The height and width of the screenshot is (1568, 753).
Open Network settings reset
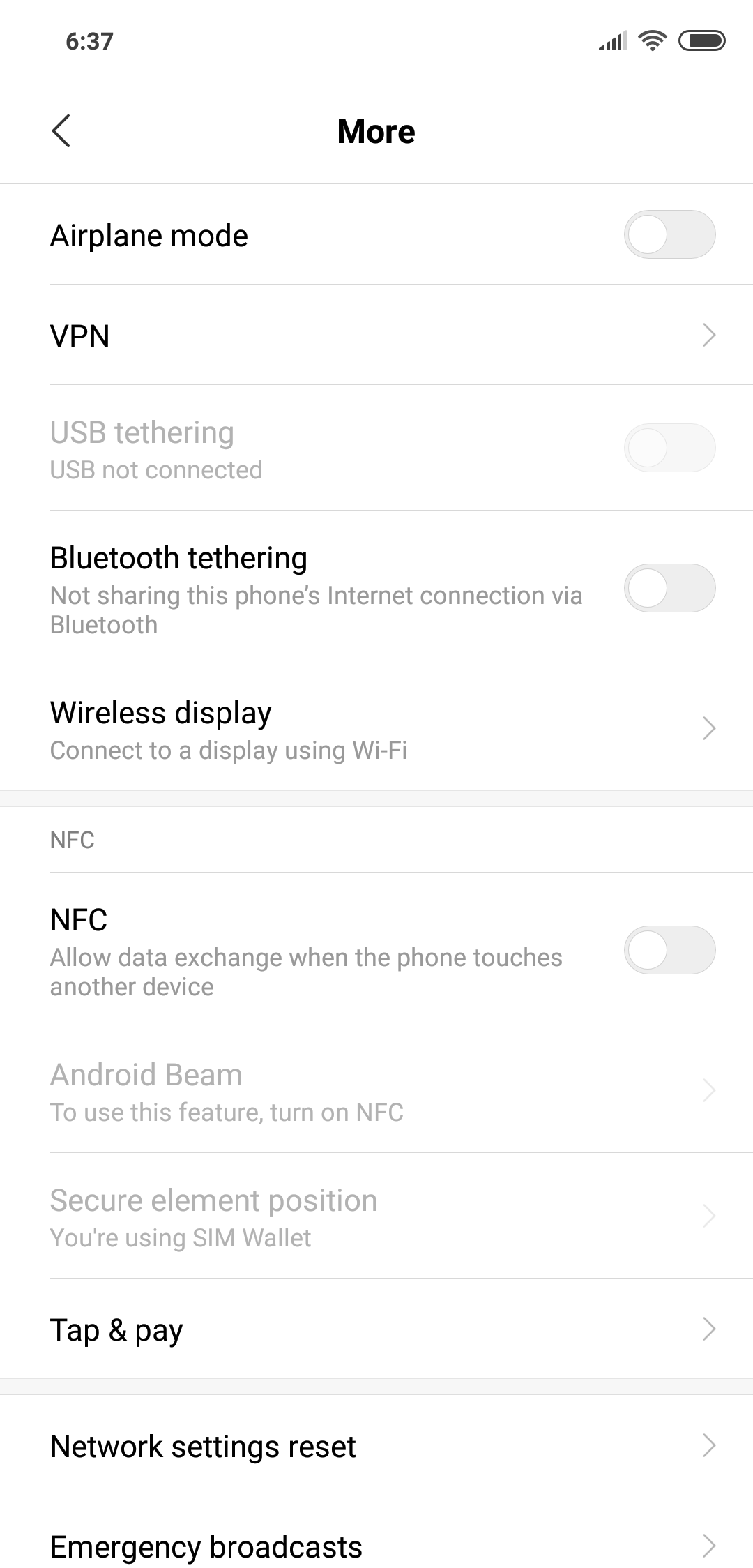click(x=376, y=1445)
